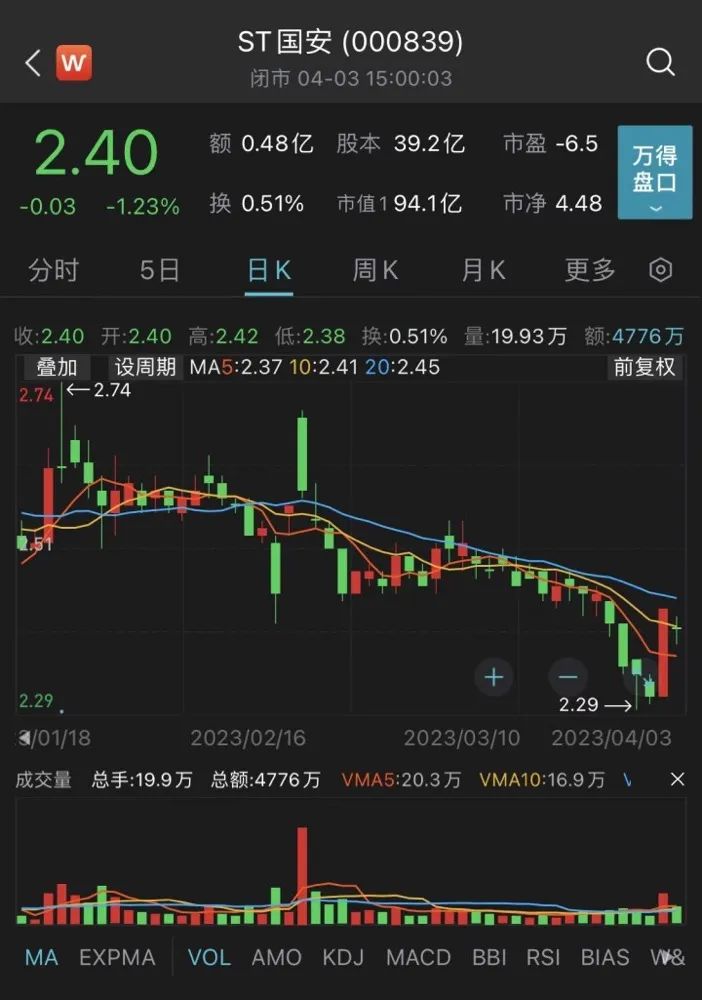Screen dimensions: 702x1000
Task: Switch to the 分时 chart tab
Action: coord(54,270)
